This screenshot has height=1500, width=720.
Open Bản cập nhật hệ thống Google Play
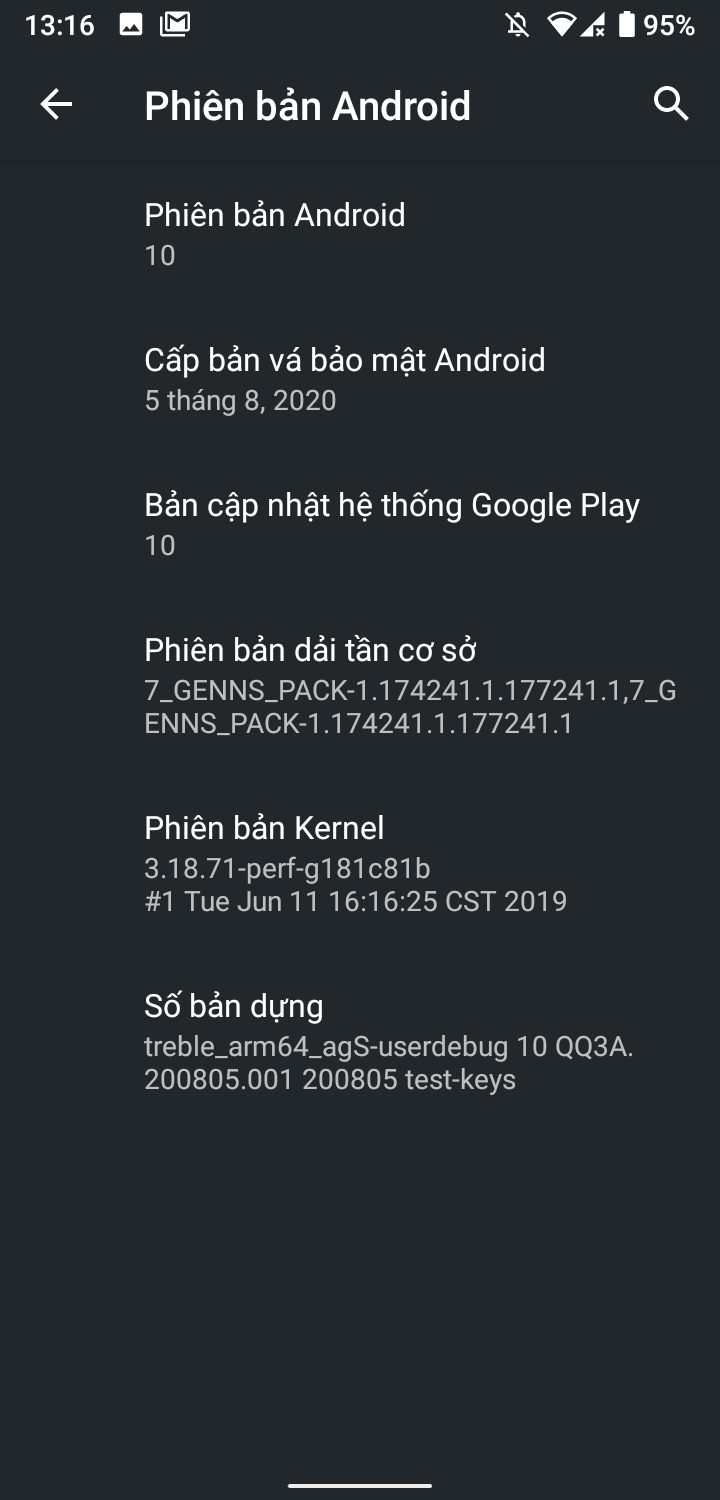point(360,524)
